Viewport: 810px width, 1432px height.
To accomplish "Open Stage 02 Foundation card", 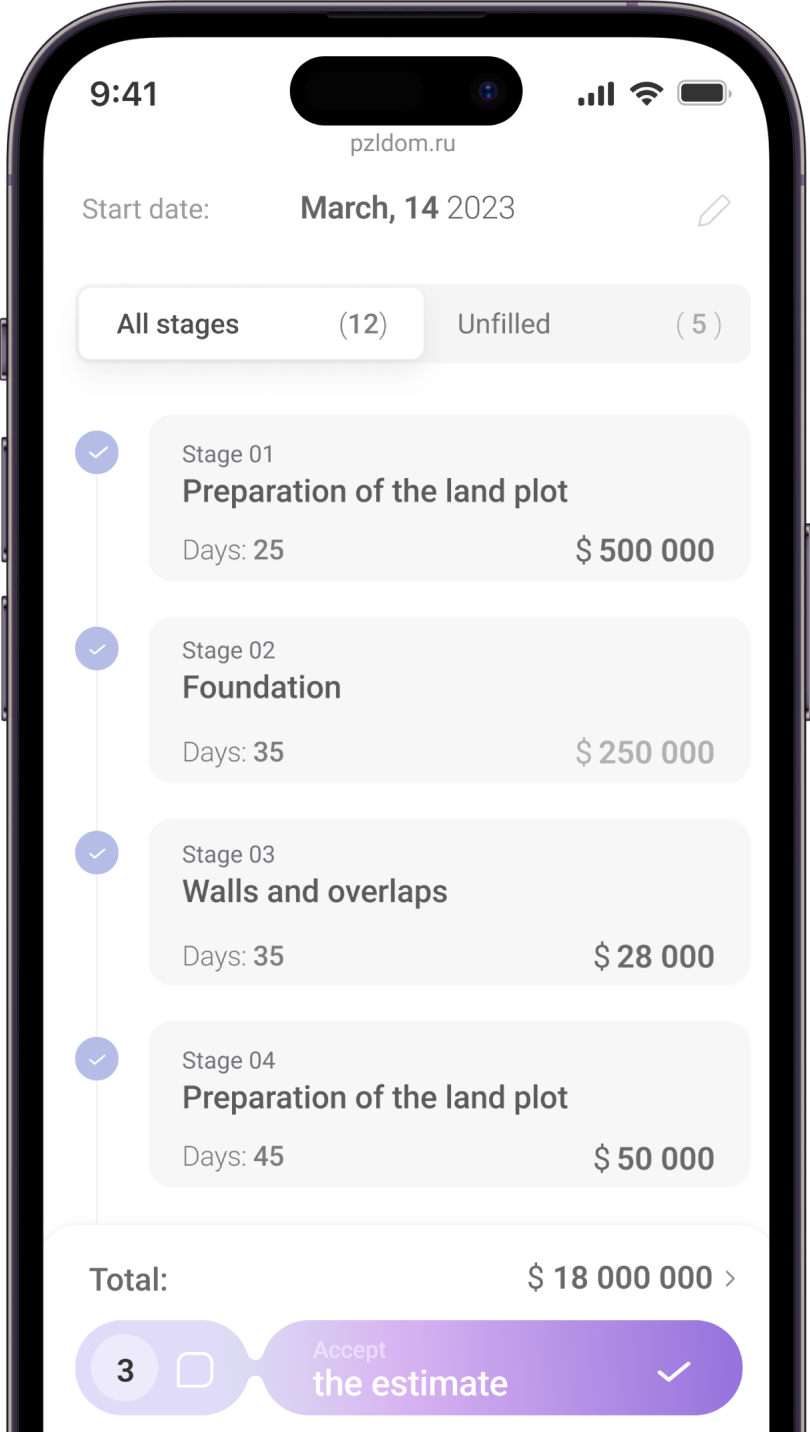I will click(x=449, y=699).
